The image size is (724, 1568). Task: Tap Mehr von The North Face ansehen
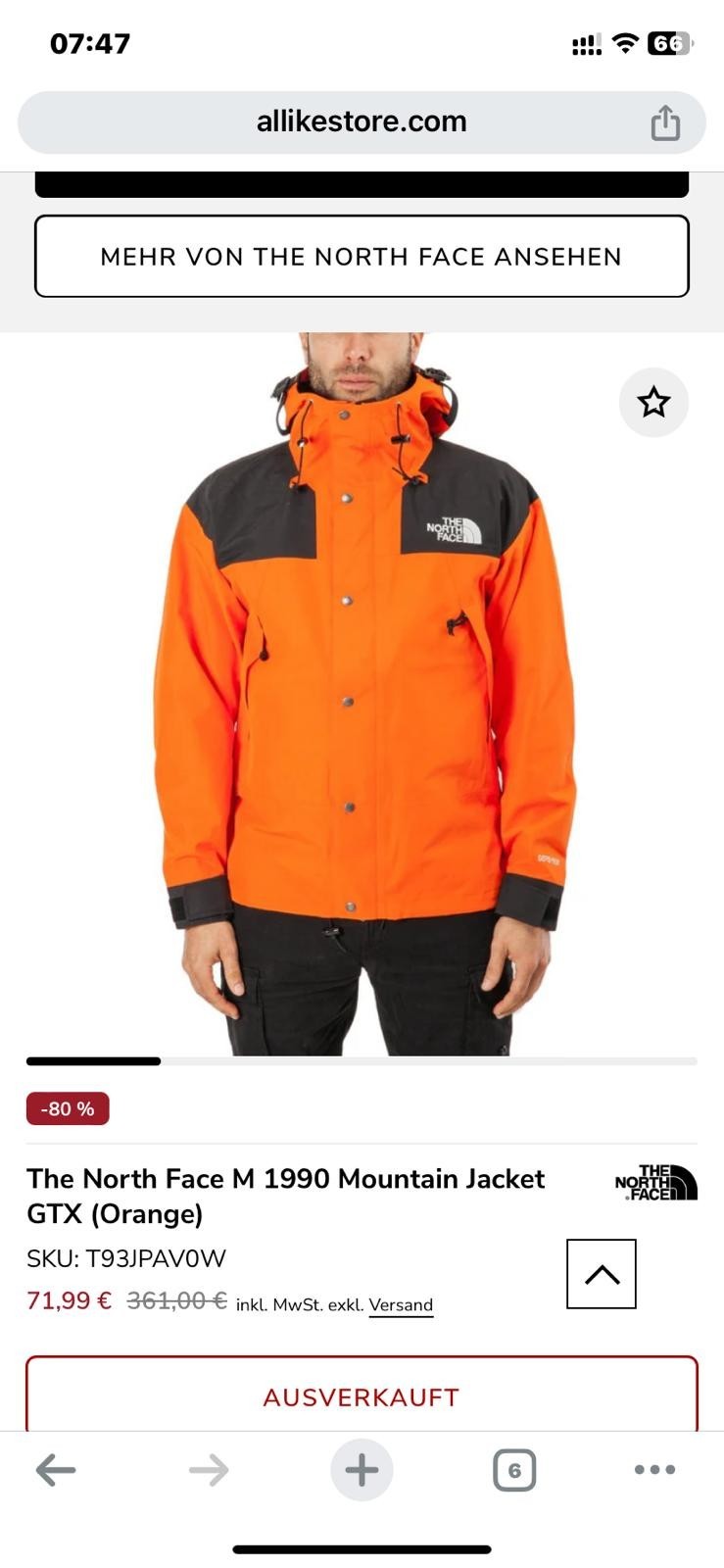[362, 257]
